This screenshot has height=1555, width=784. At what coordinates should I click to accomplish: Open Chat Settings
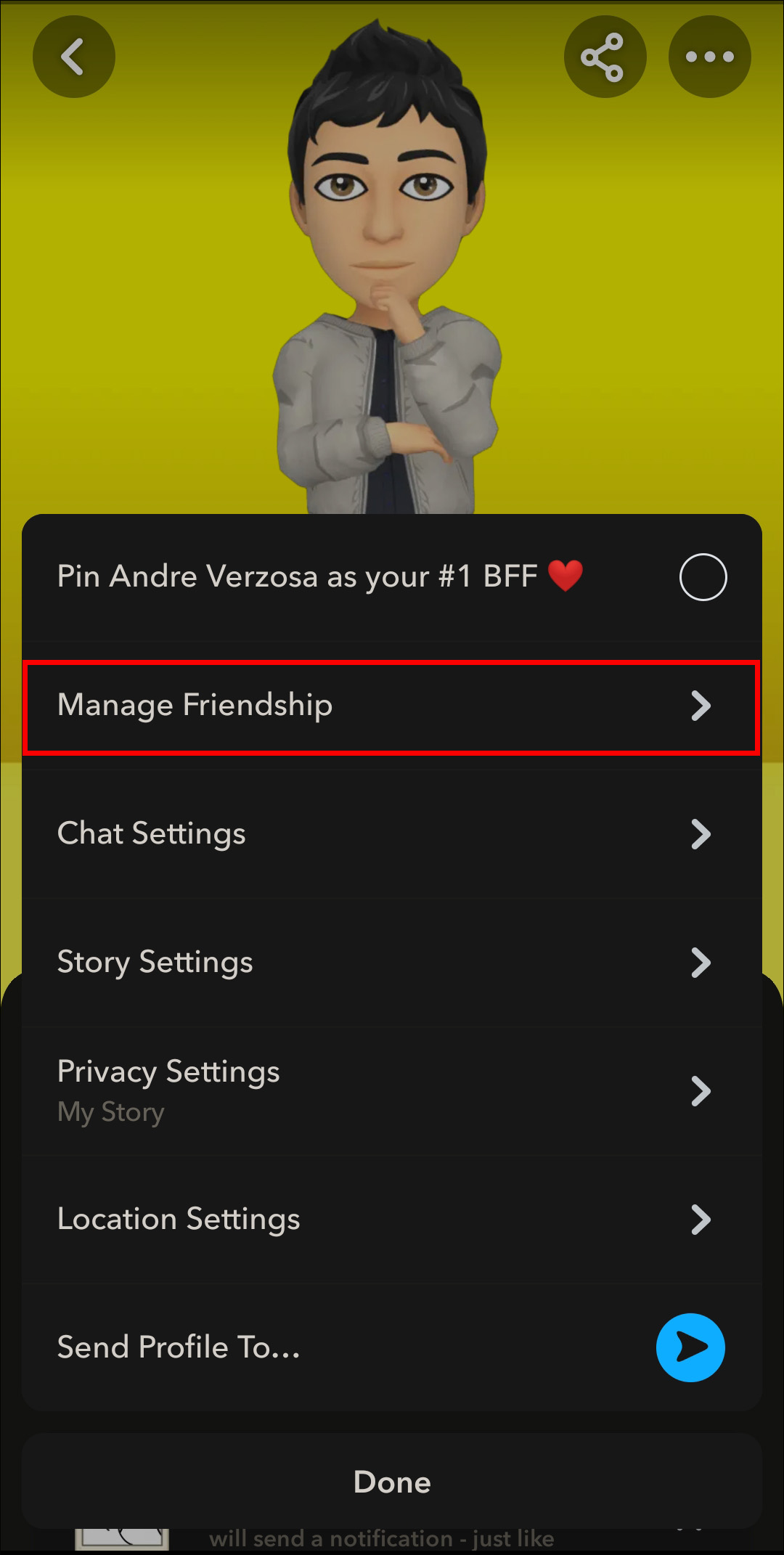392,834
